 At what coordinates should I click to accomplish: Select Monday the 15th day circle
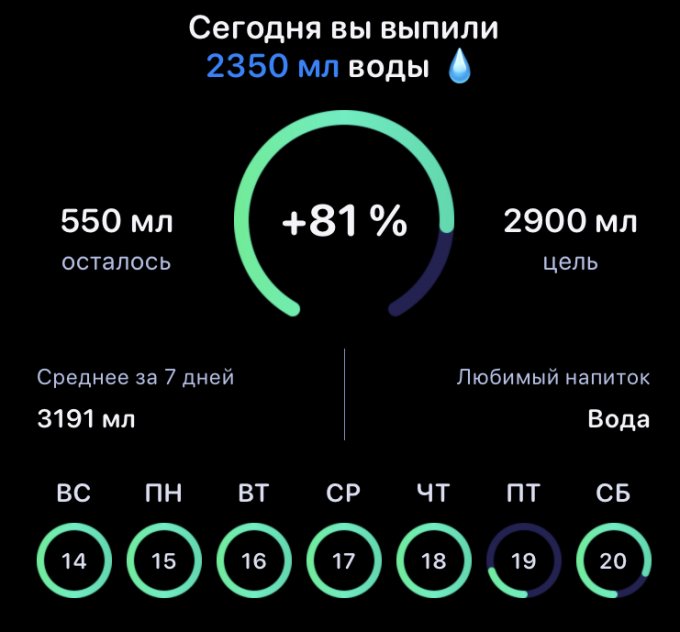pyautogui.click(x=164, y=561)
